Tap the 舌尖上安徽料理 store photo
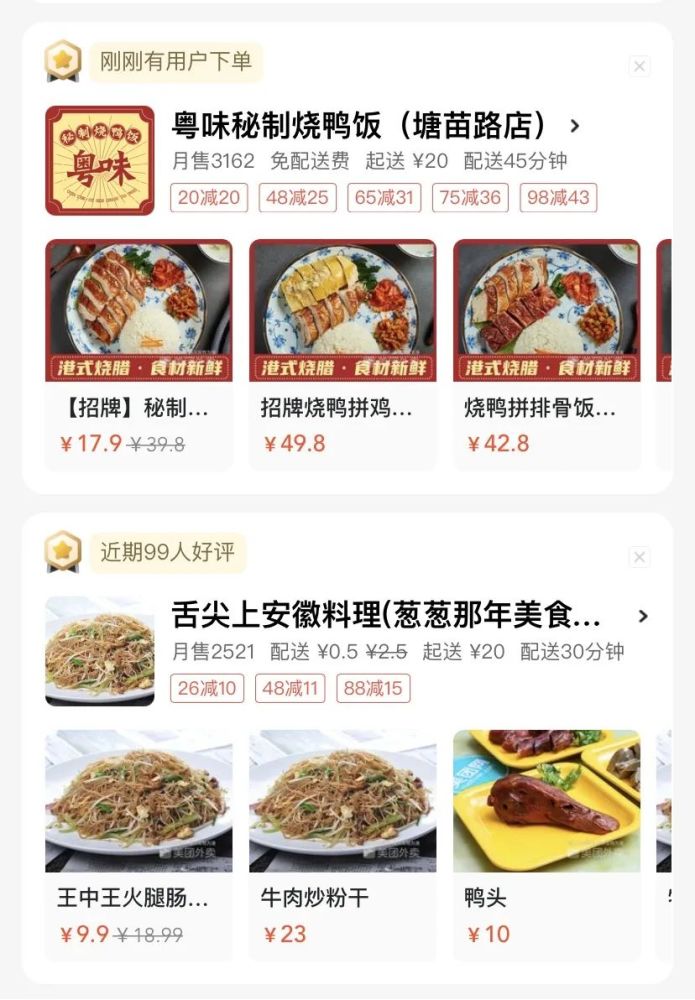 [100, 651]
